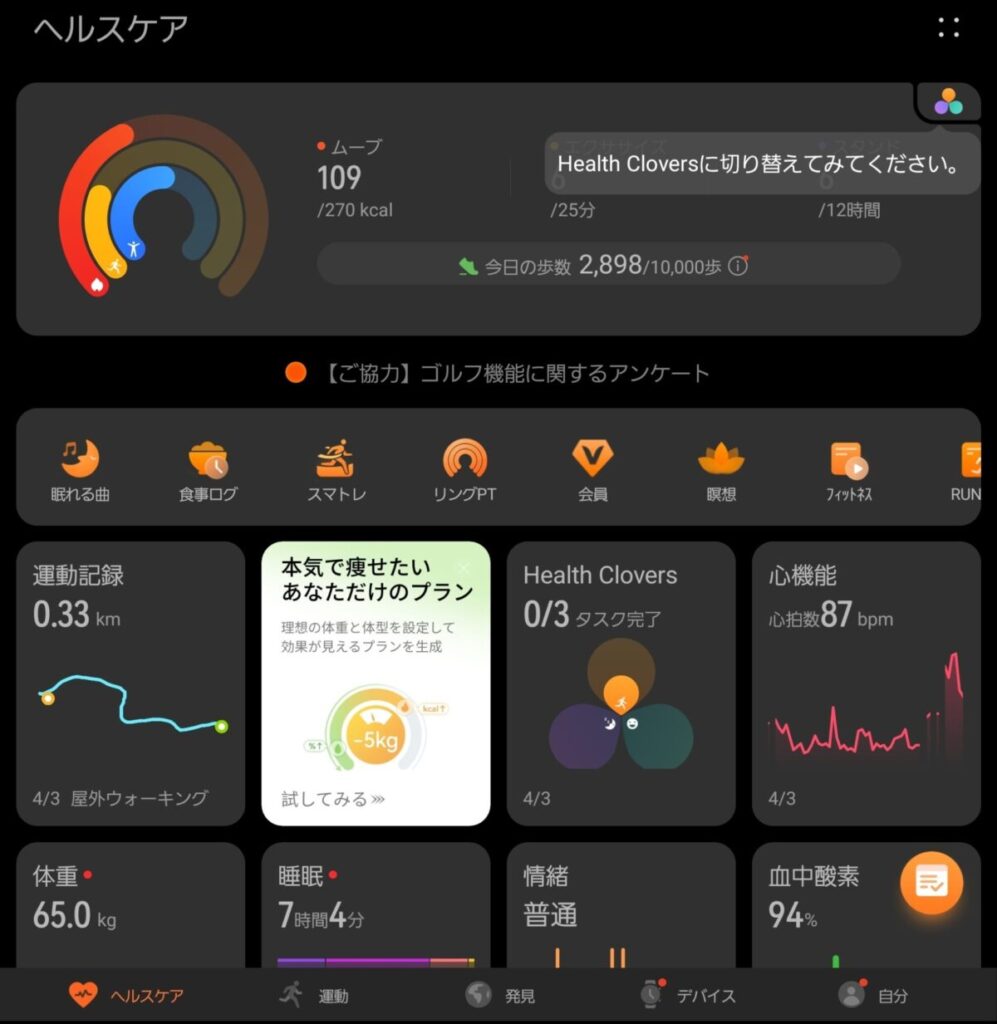Open the 食事ログ meal log

coord(208,468)
